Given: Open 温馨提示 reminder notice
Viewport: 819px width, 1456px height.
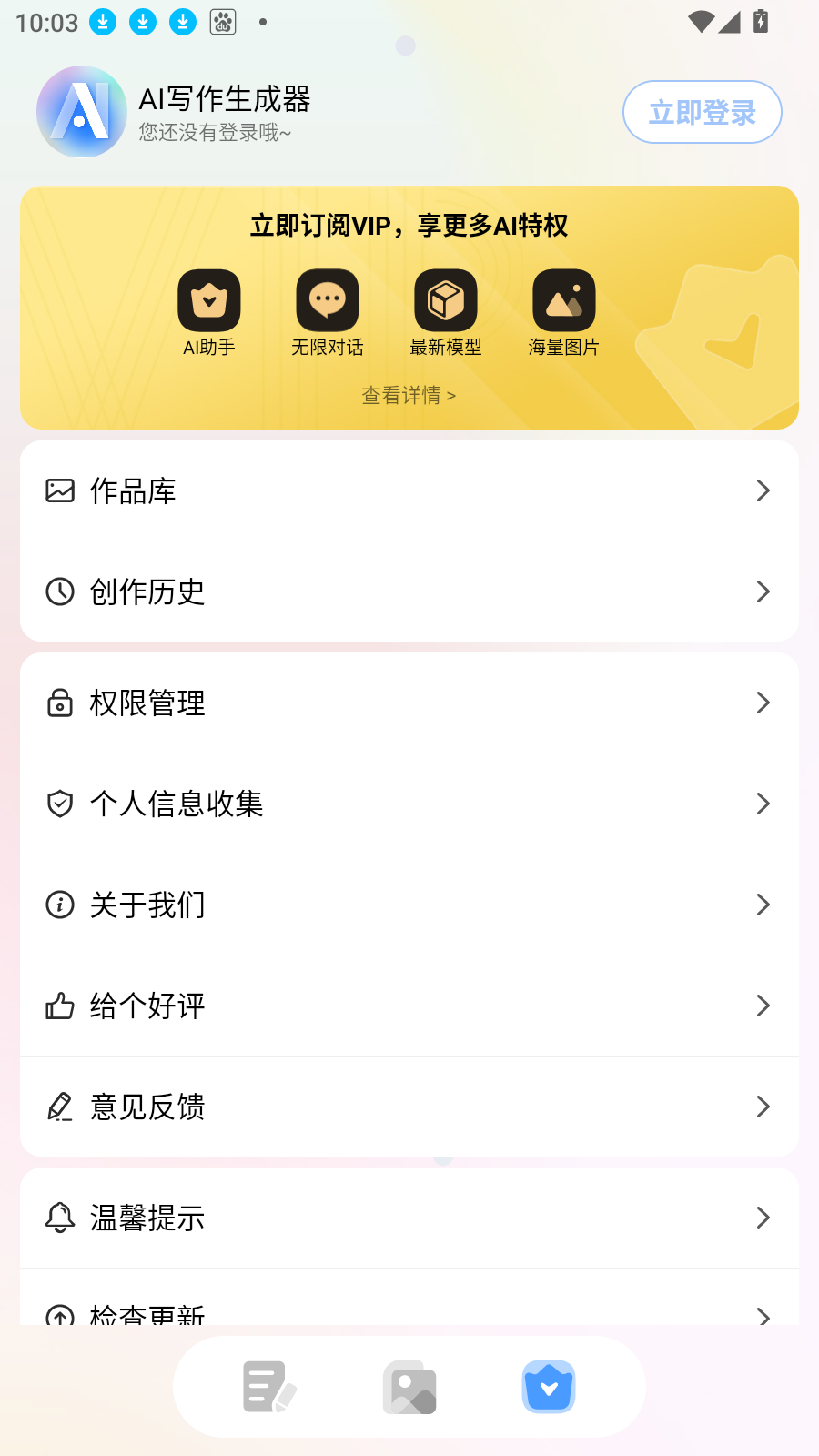Looking at the screenshot, I should coord(409,1218).
